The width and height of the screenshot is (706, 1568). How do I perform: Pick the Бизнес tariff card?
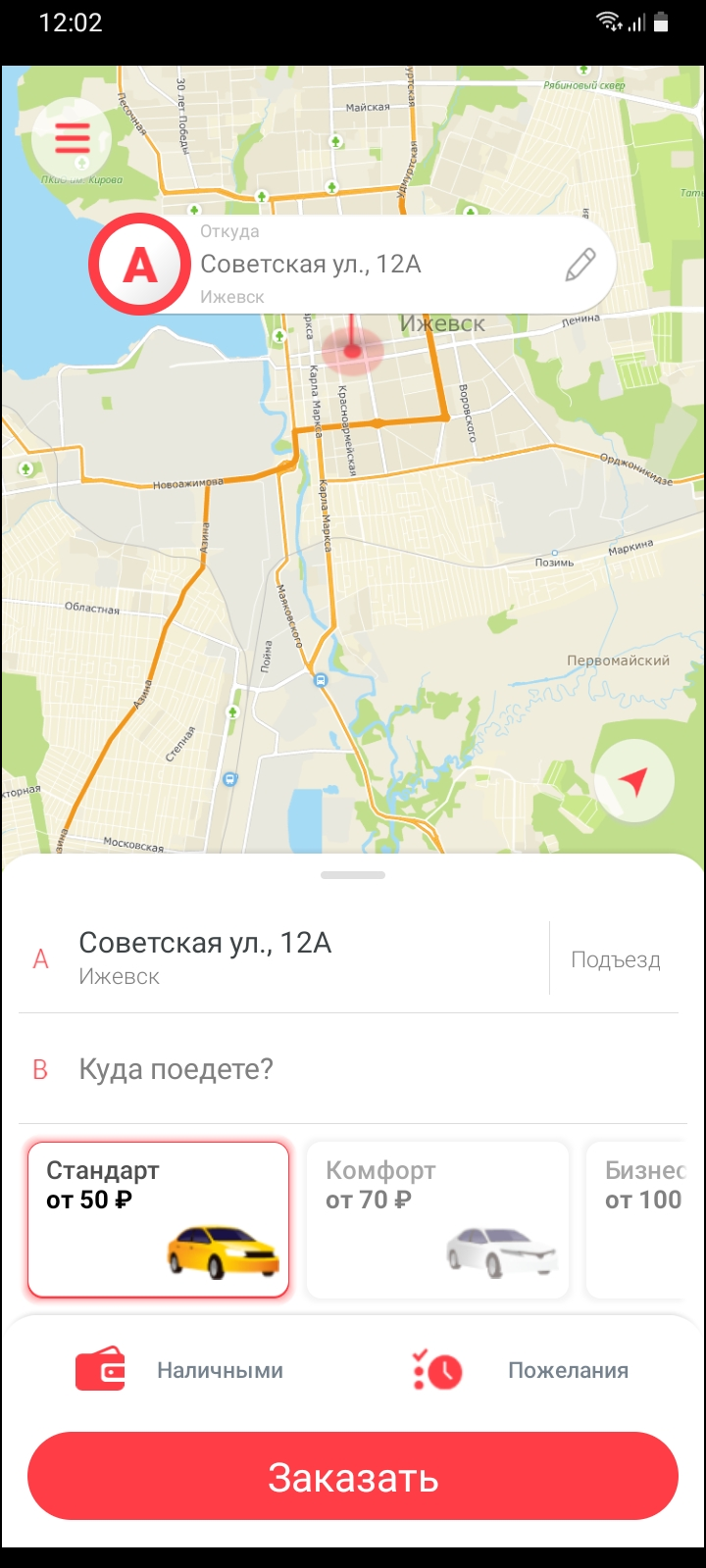pyautogui.click(x=644, y=1220)
